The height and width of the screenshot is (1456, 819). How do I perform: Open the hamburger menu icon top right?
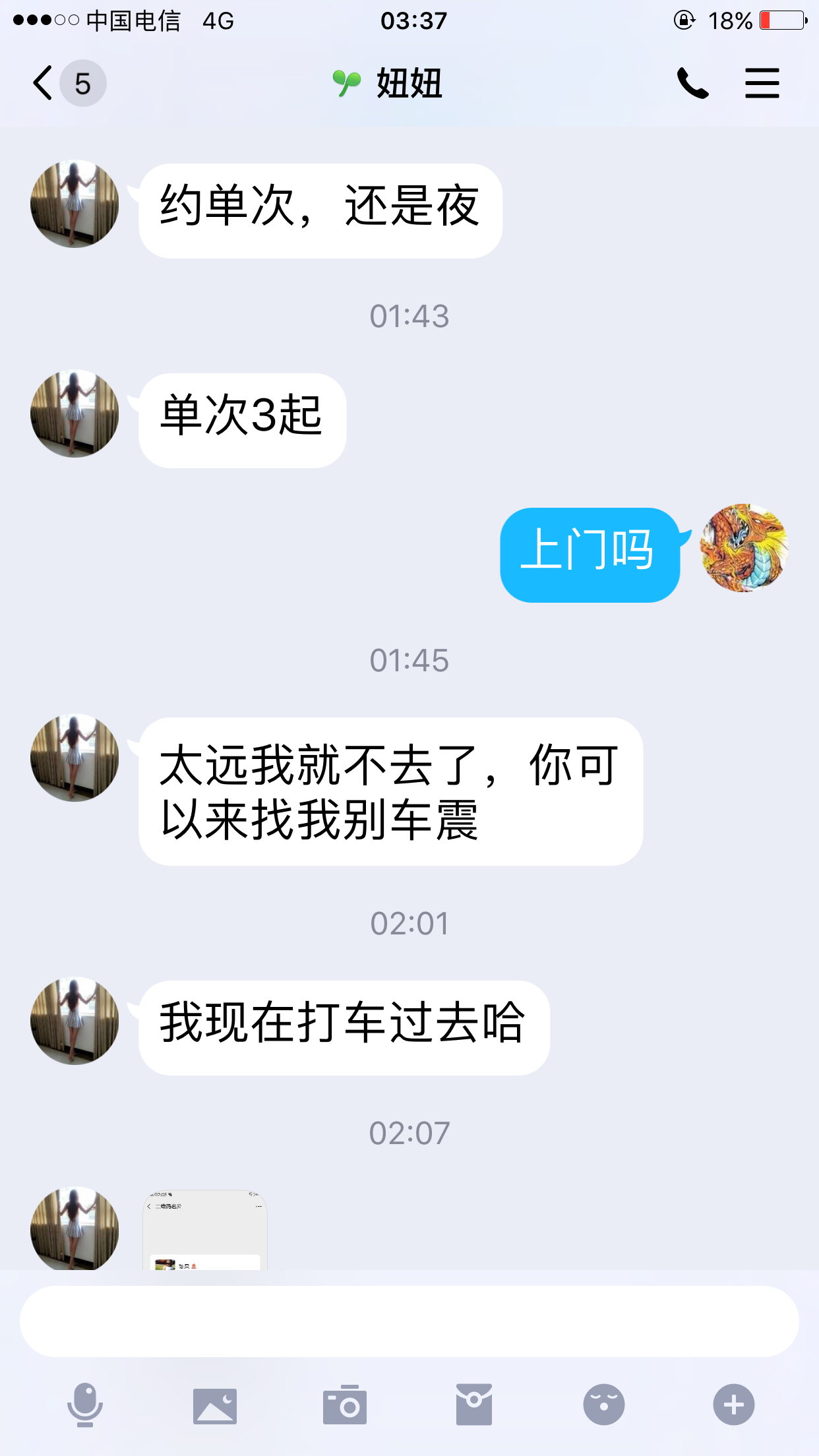click(762, 82)
